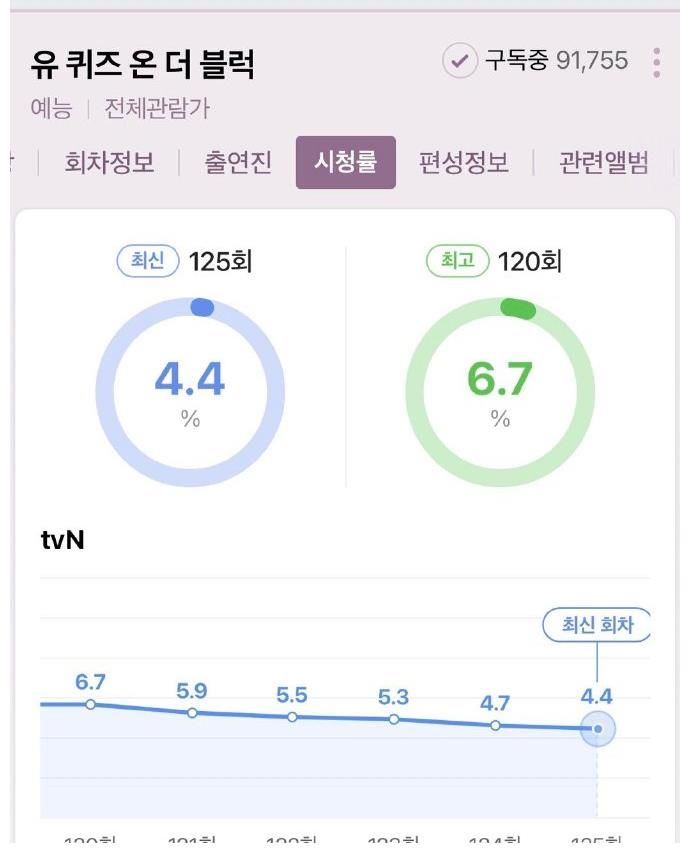Switch to the 출연진 tab
This screenshot has width=690, height=863.
[x=238, y=163]
